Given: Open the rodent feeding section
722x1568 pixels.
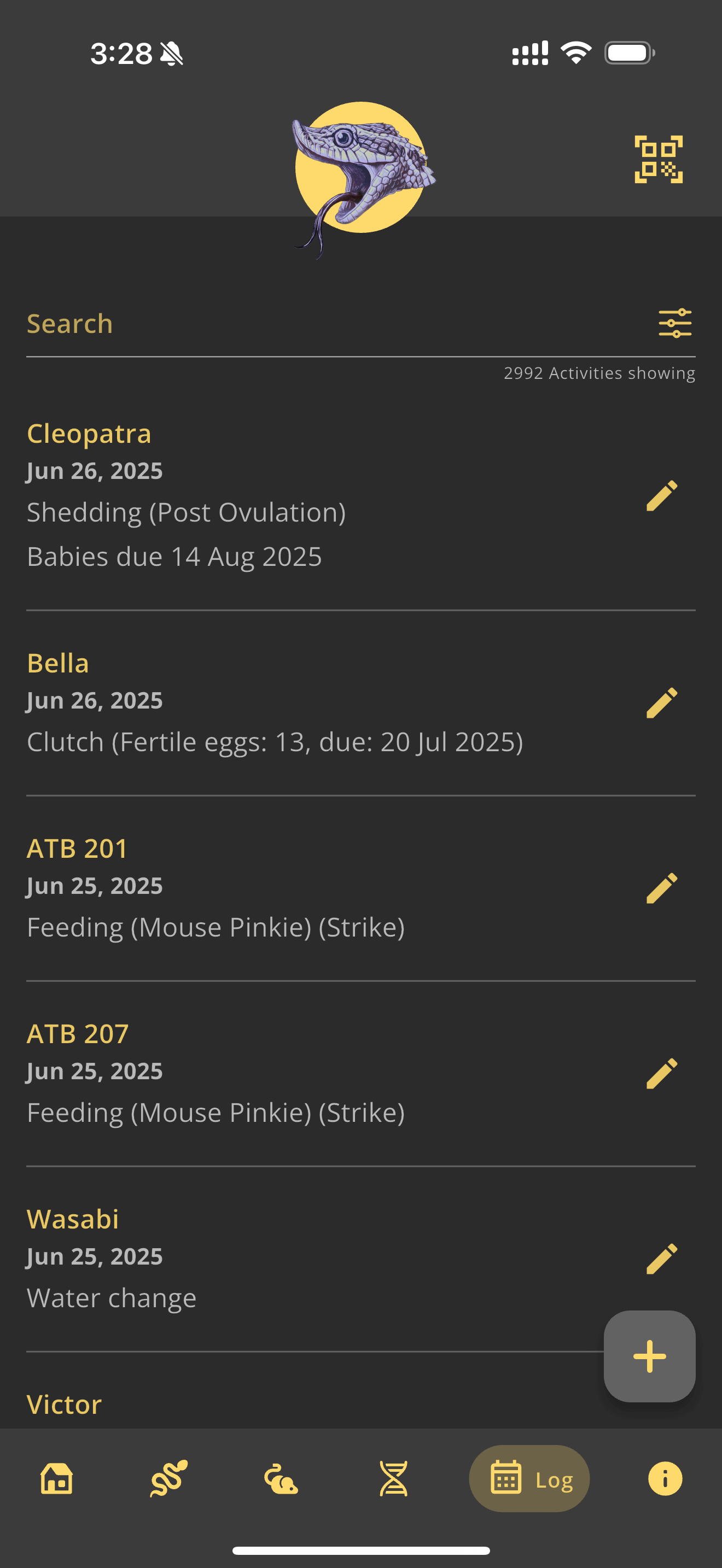Looking at the screenshot, I should click(280, 1478).
